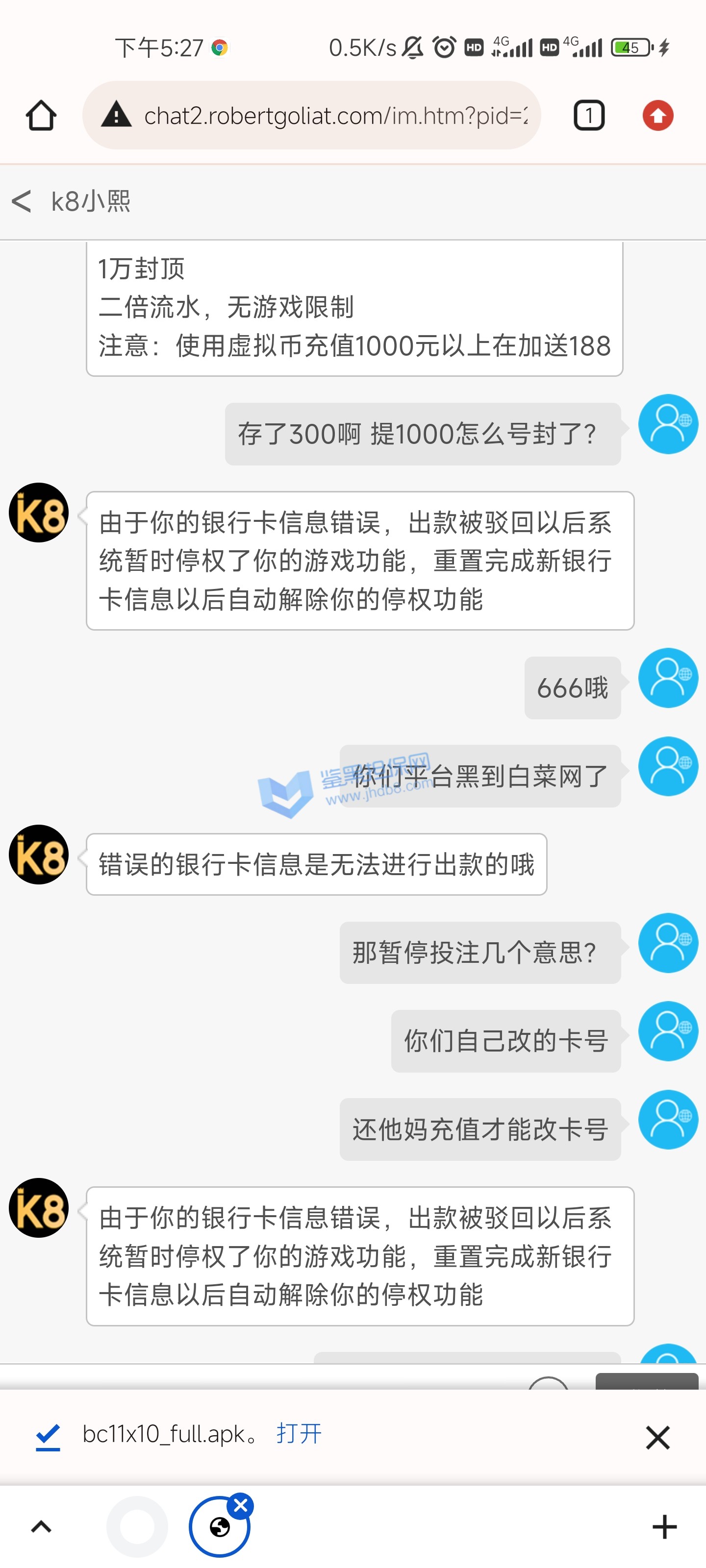Open the tab switcher showing 1 tab

coord(588,116)
